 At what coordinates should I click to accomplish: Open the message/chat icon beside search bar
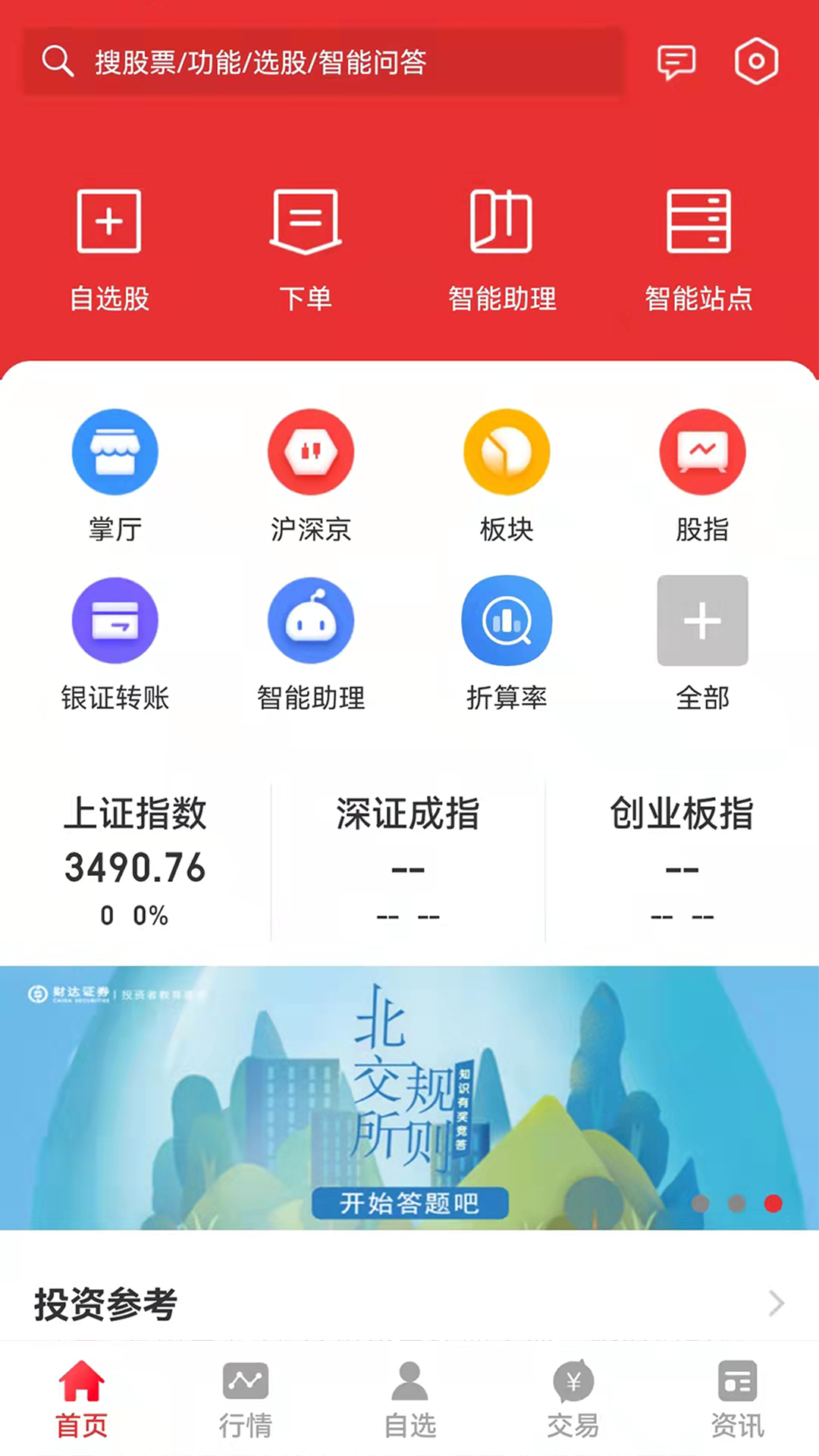tap(676, 61)
